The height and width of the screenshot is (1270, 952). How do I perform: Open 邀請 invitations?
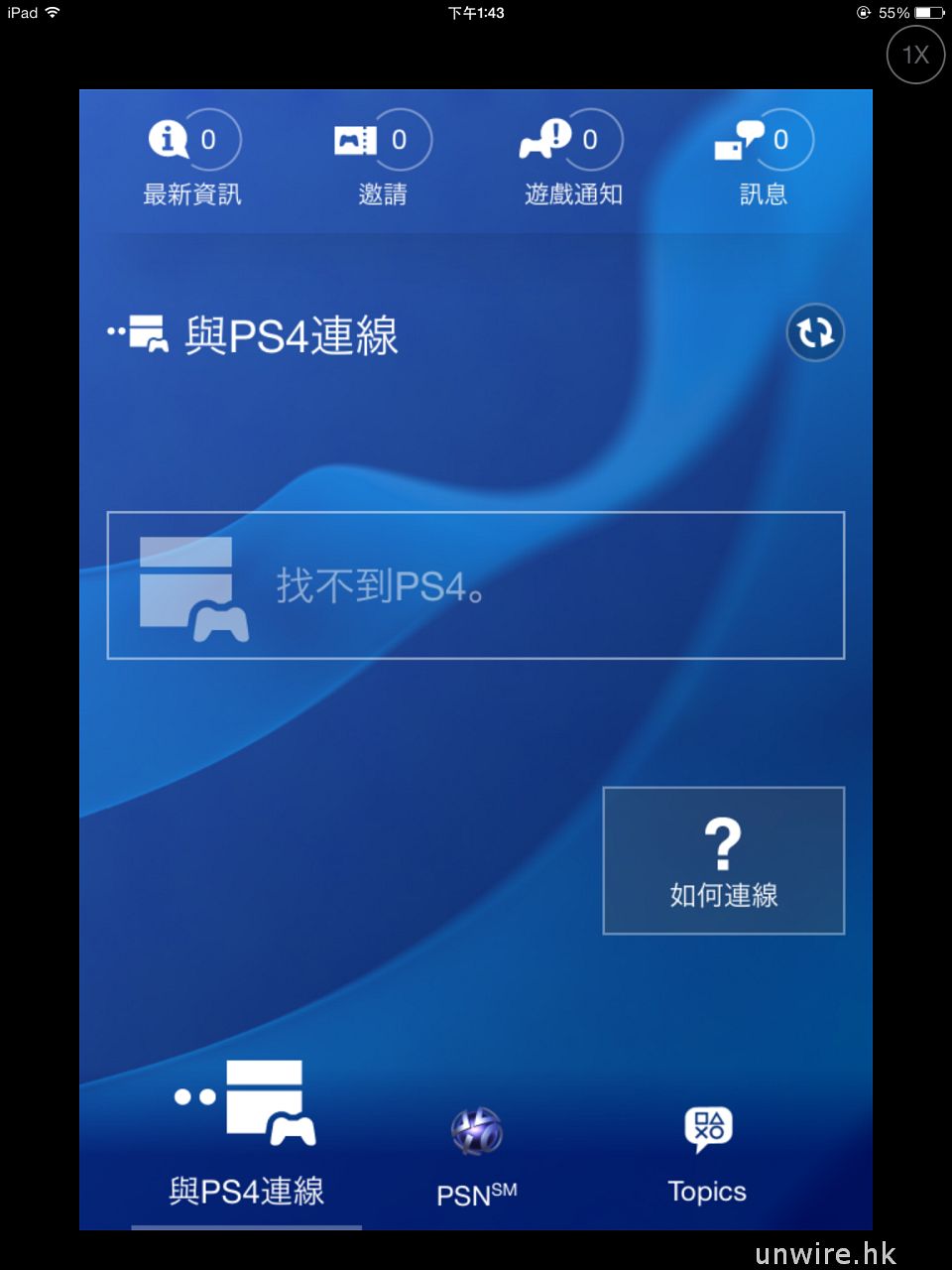click(383, 159)
